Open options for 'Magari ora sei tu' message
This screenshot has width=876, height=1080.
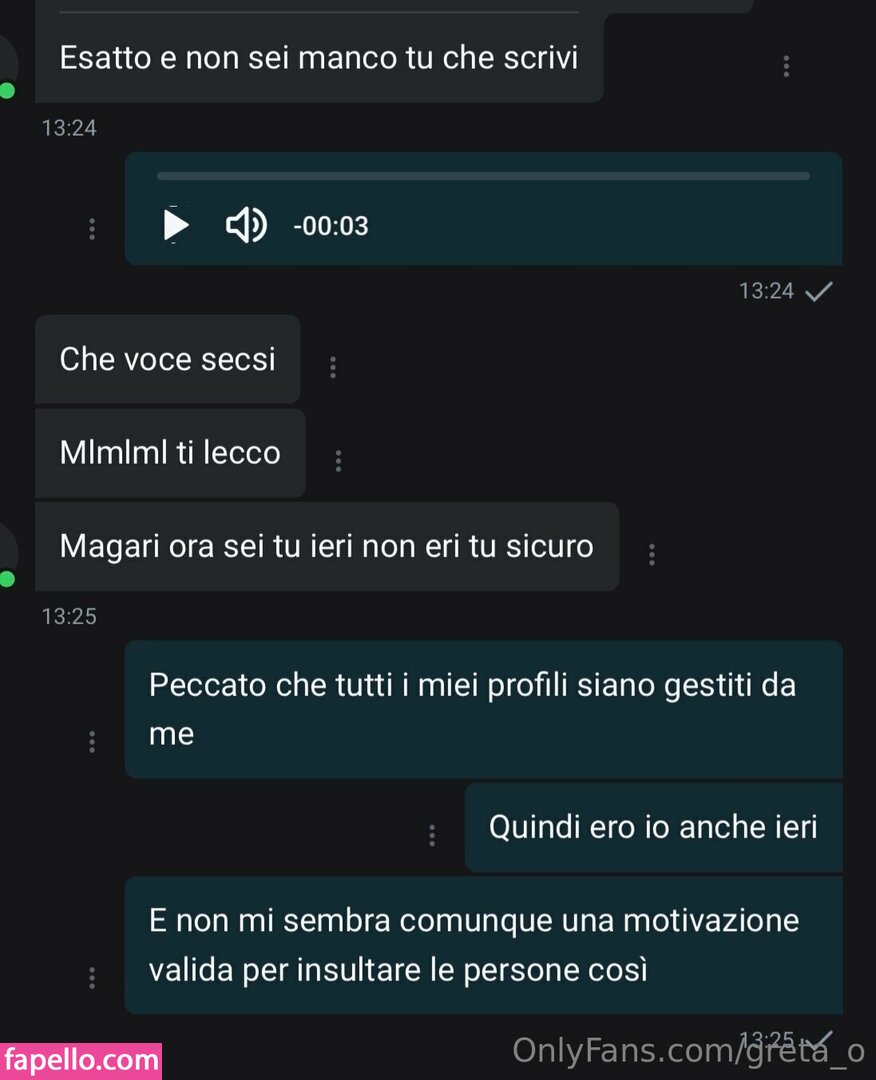point(652,554)
